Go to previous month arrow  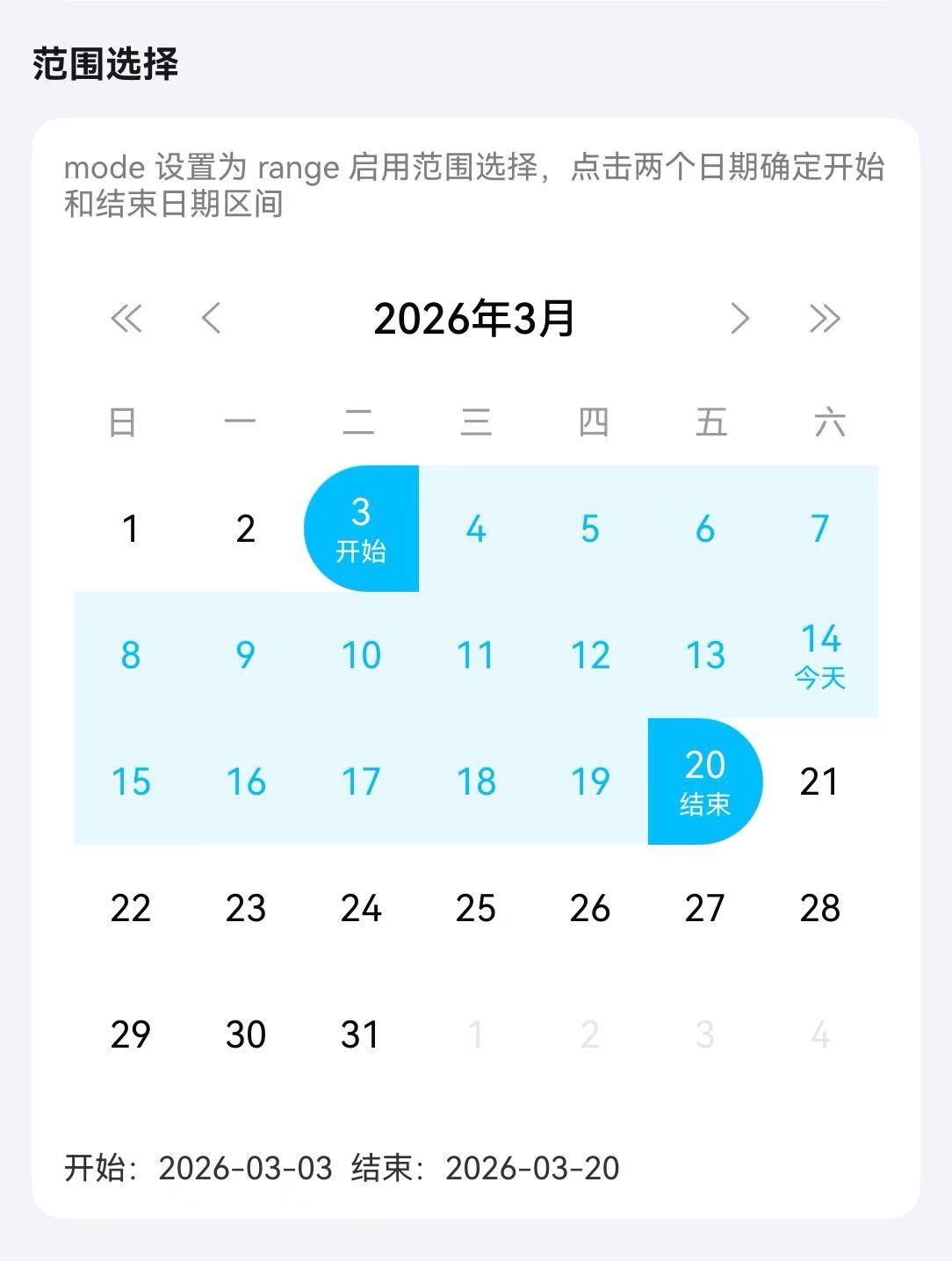click(212, 318)
